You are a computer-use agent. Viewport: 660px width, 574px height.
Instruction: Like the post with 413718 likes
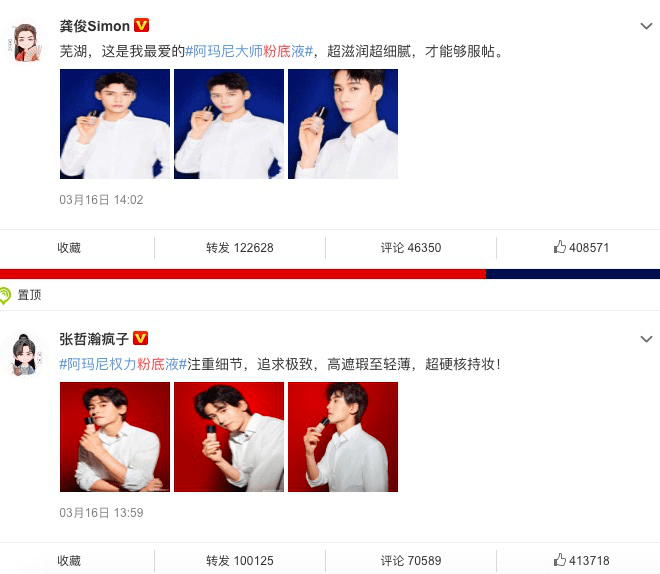pyautogui.click(x=580, y=561)
